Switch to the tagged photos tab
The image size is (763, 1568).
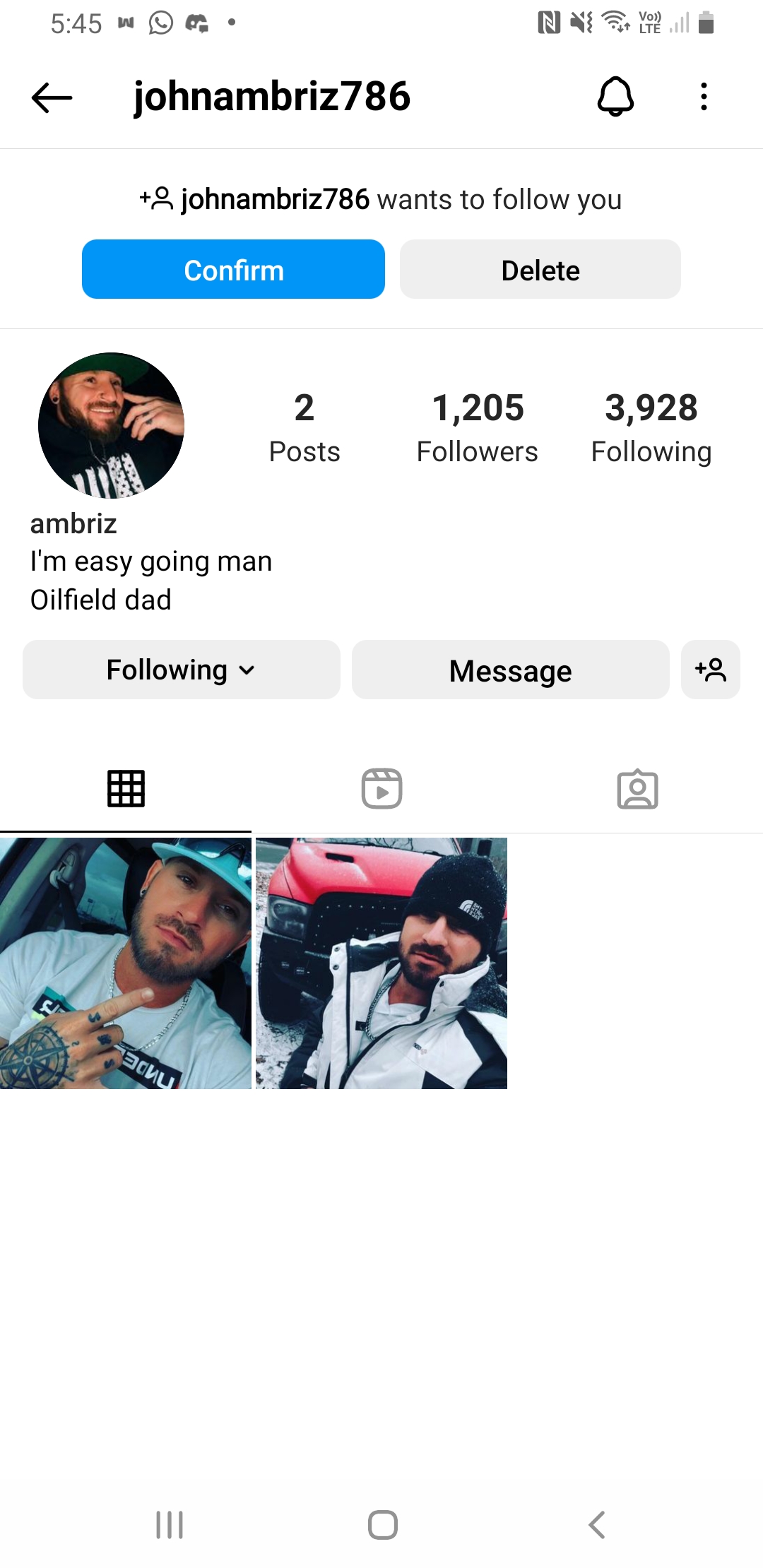pos(637,789)
